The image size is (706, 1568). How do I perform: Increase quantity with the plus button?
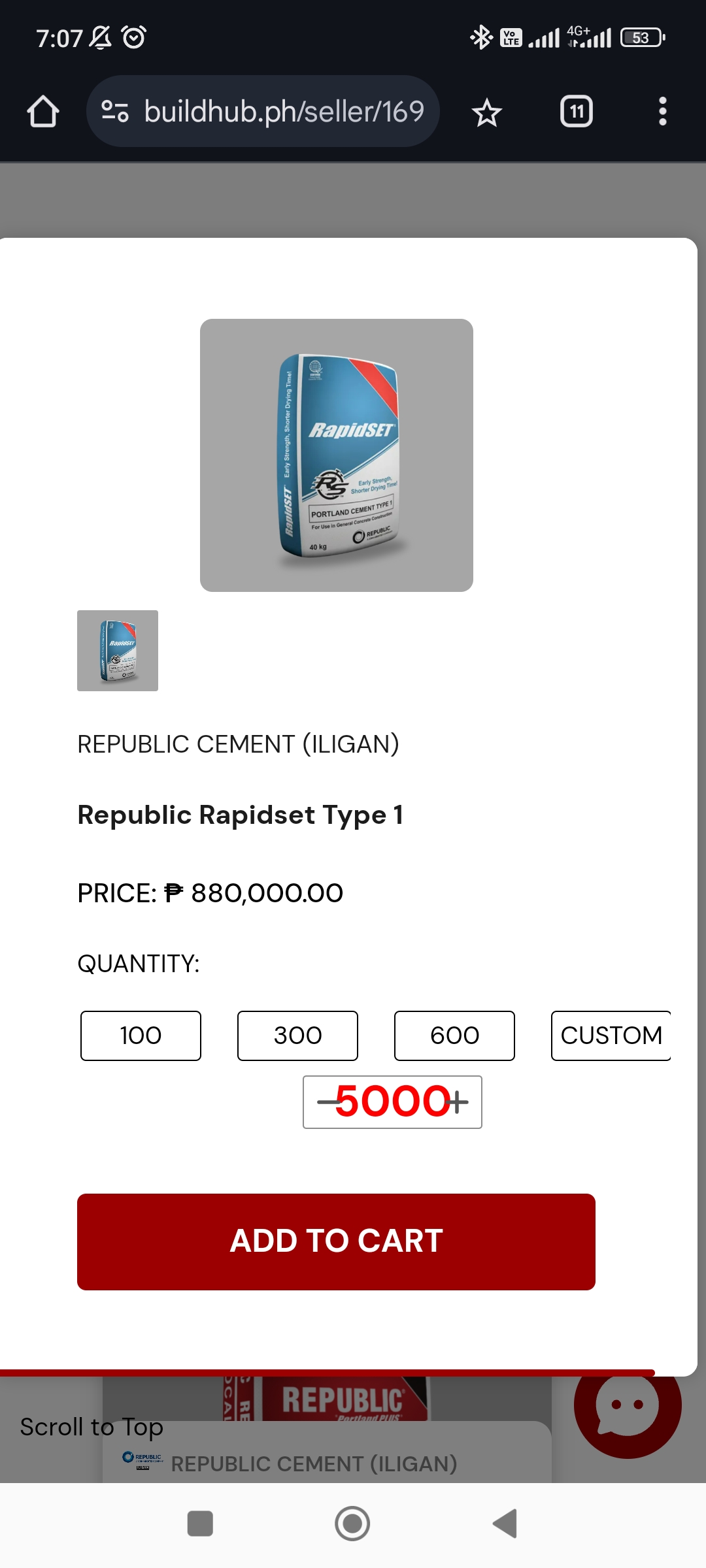460,1103
